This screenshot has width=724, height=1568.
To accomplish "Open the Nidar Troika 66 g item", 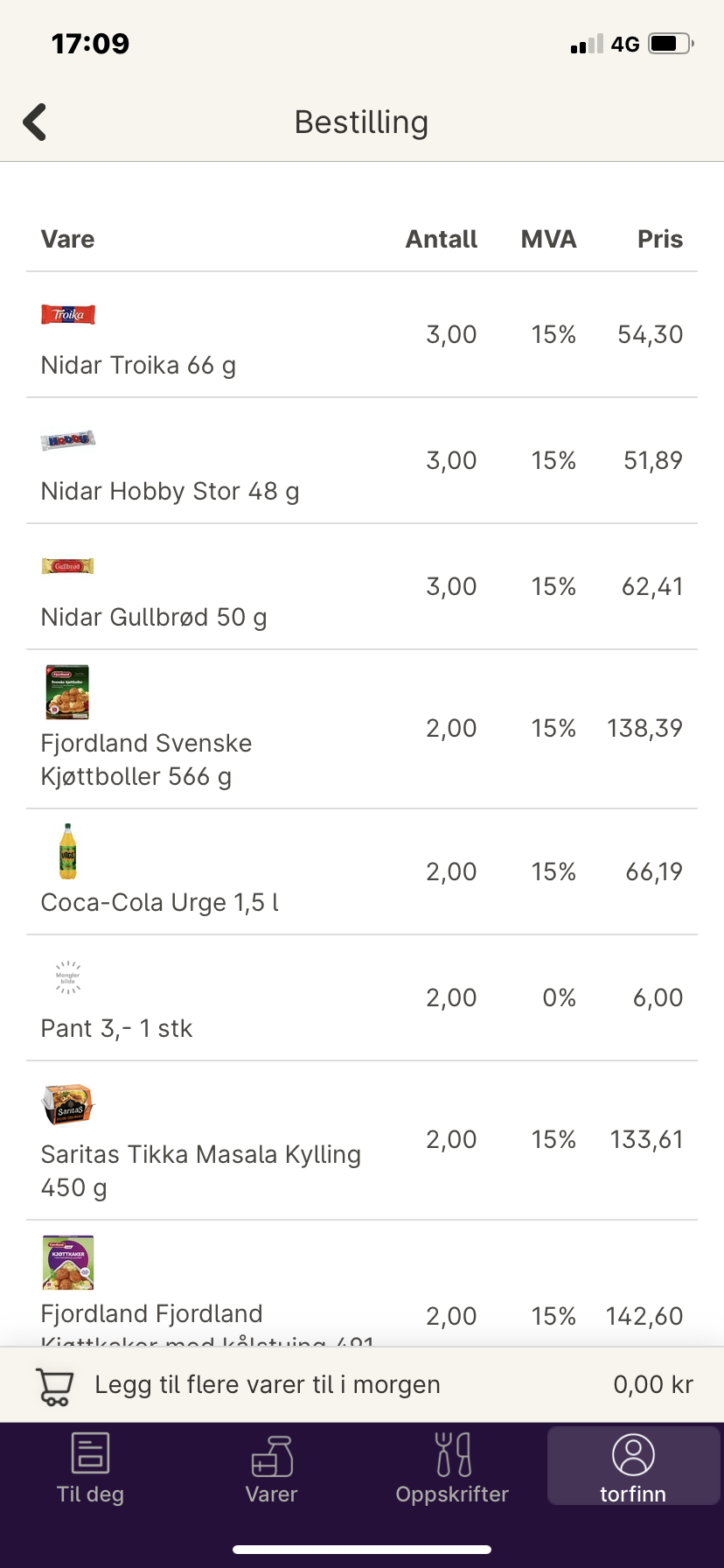I will click(362, 335).
